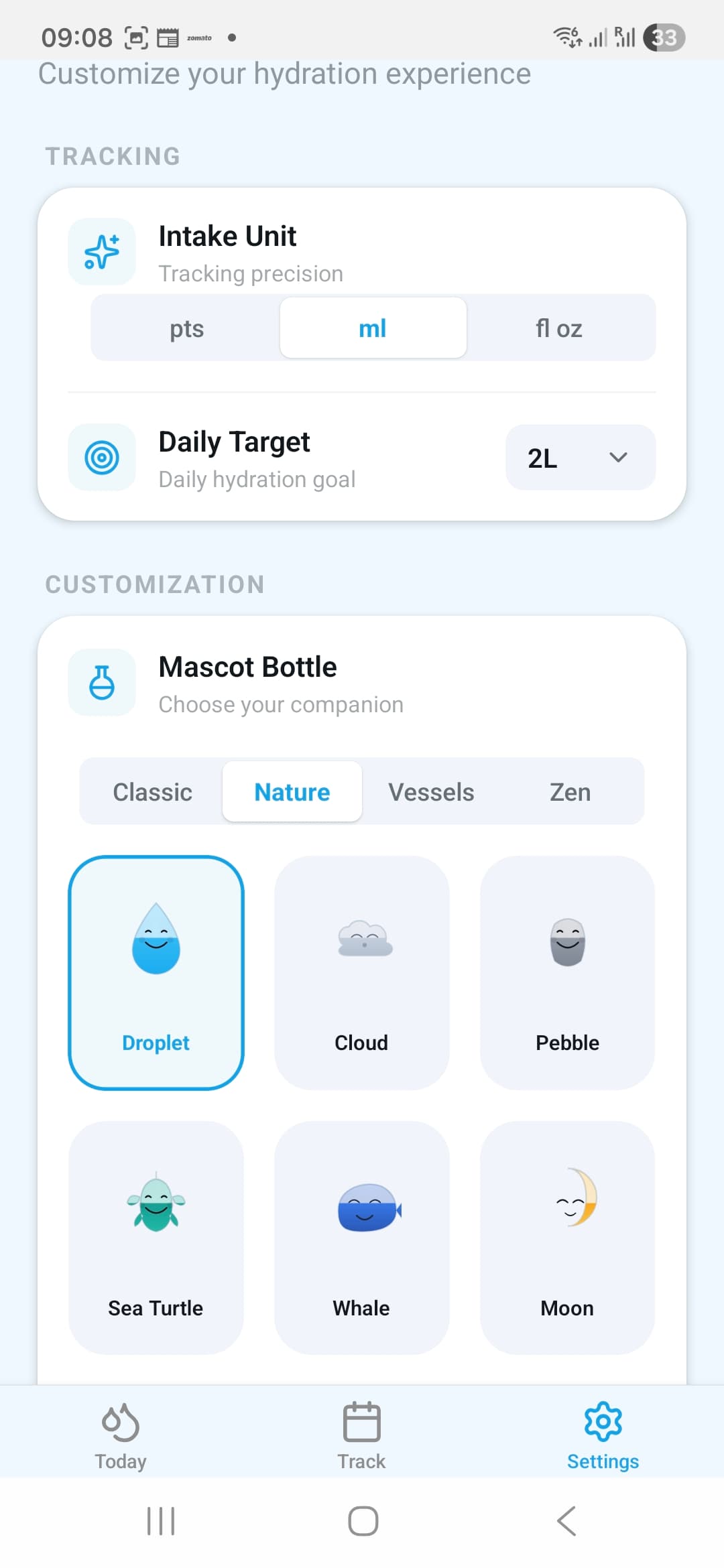724x1568 pixels.
Task: Tap the system back button
Action: point(567,1521)
